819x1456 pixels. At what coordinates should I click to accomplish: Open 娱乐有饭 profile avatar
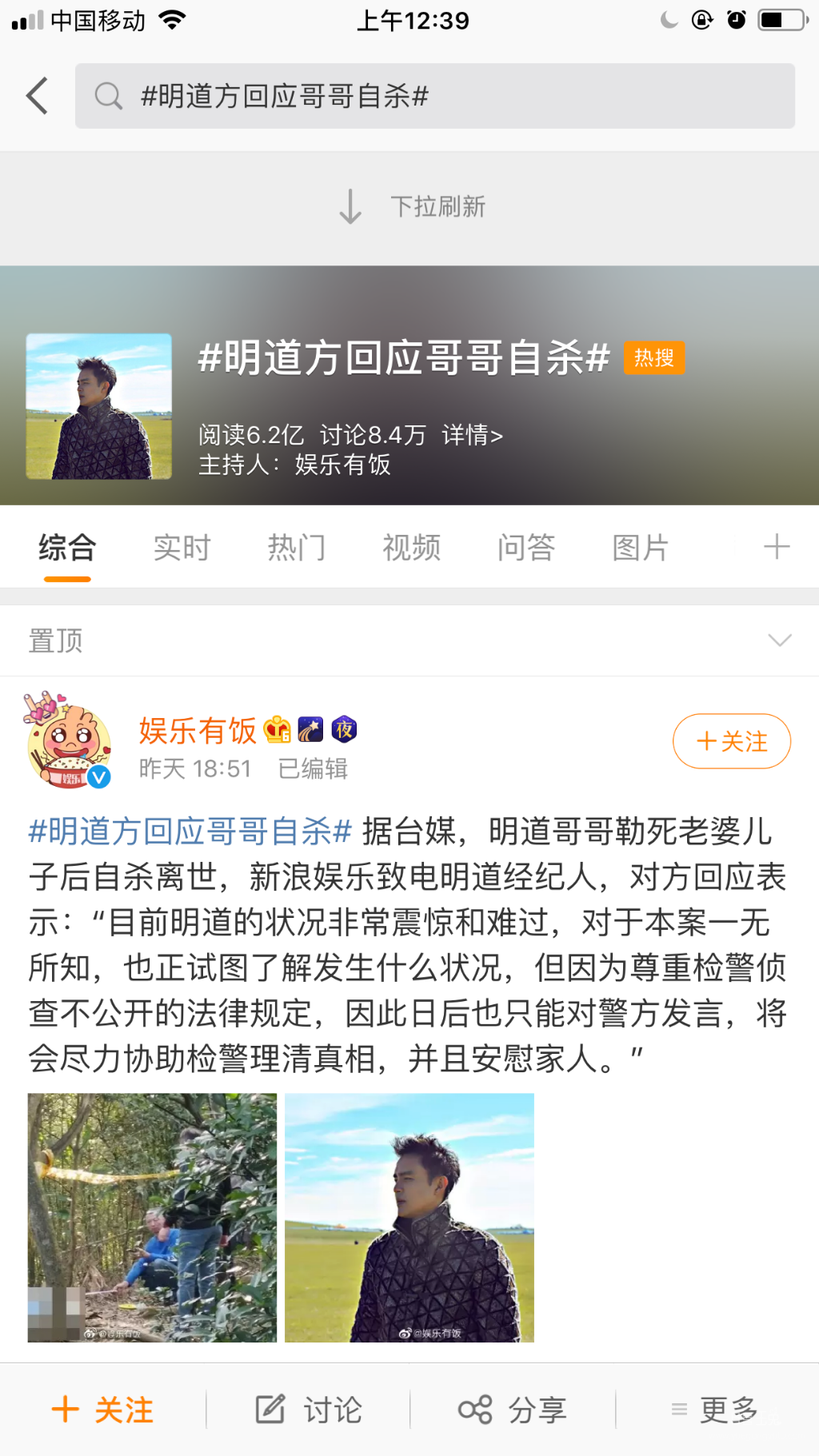[68, 740]
